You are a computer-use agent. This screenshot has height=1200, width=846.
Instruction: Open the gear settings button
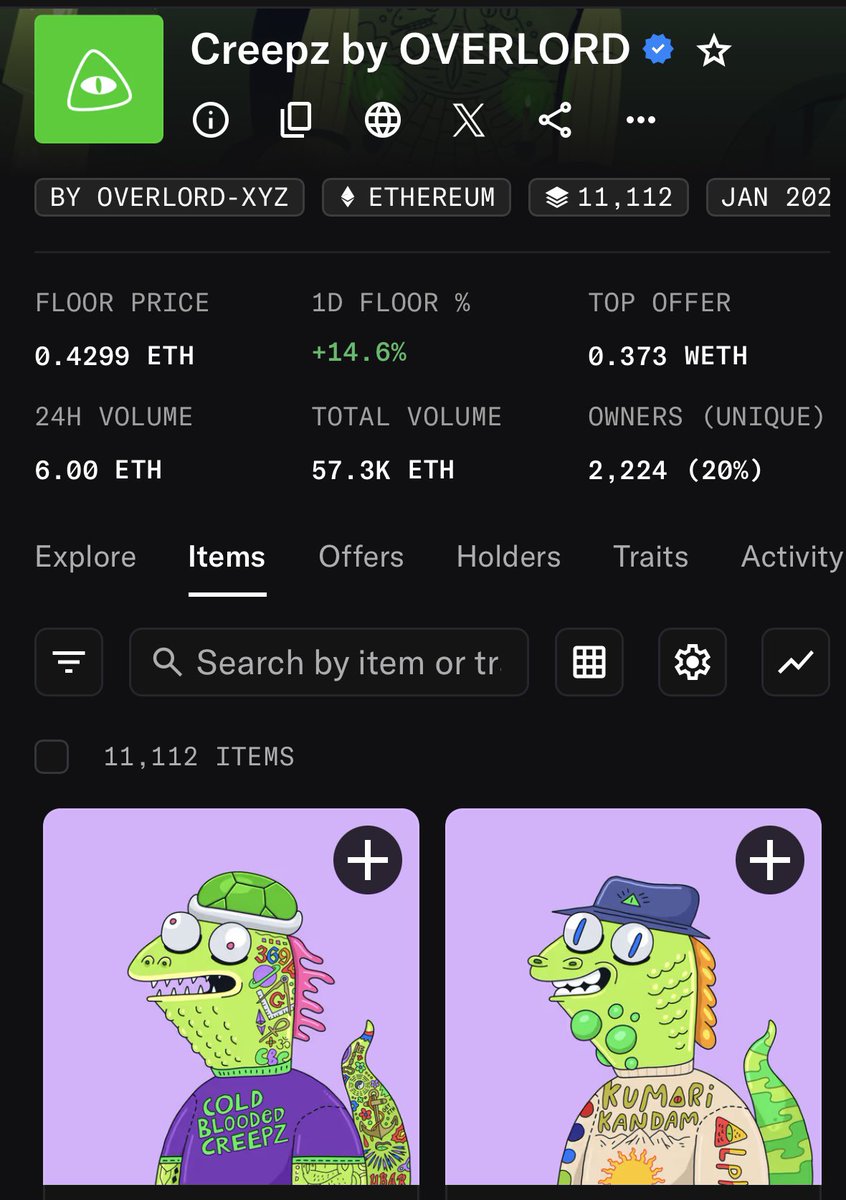[692, 662]
